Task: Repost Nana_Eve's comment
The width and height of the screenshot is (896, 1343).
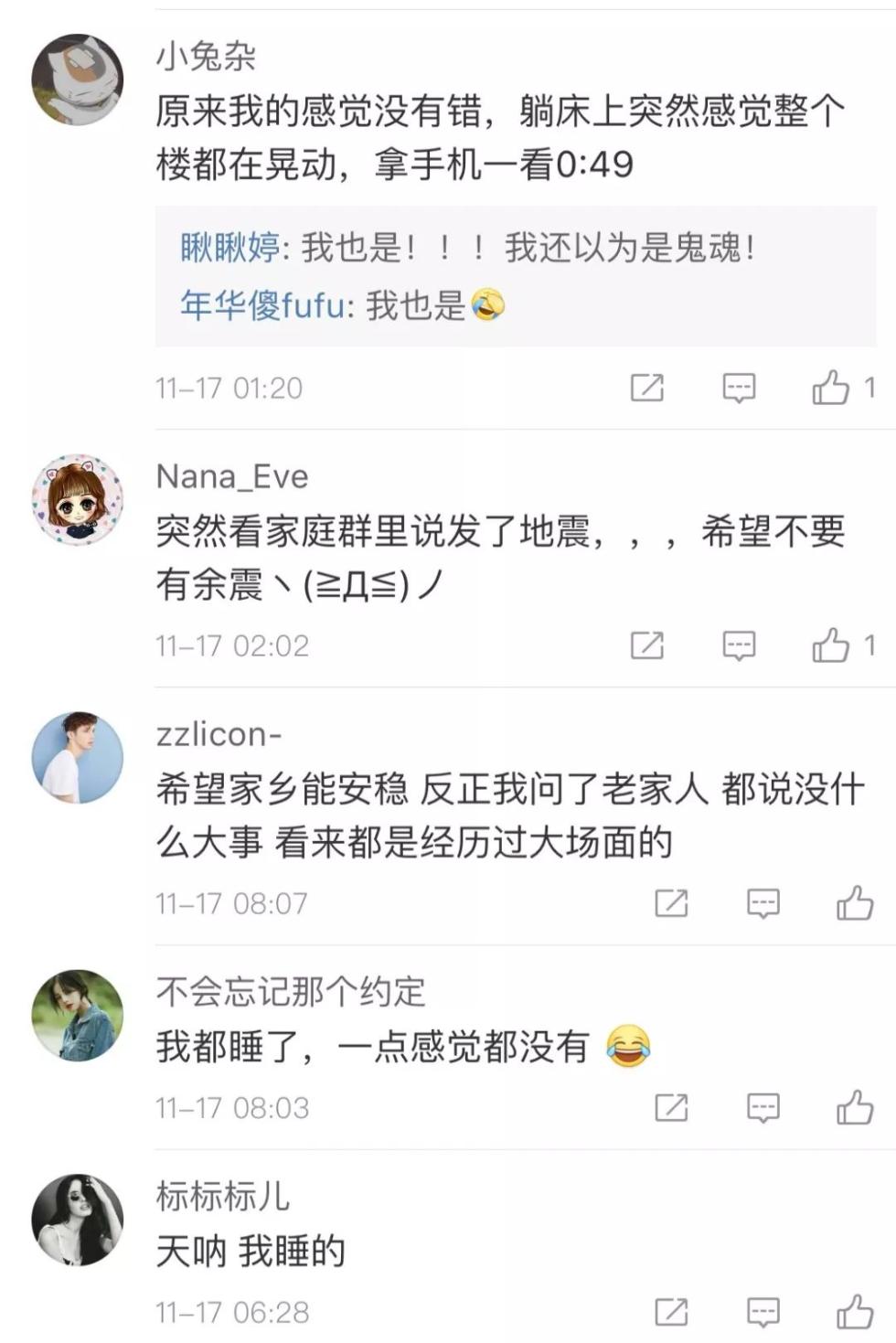Action: tap(647, 645)
